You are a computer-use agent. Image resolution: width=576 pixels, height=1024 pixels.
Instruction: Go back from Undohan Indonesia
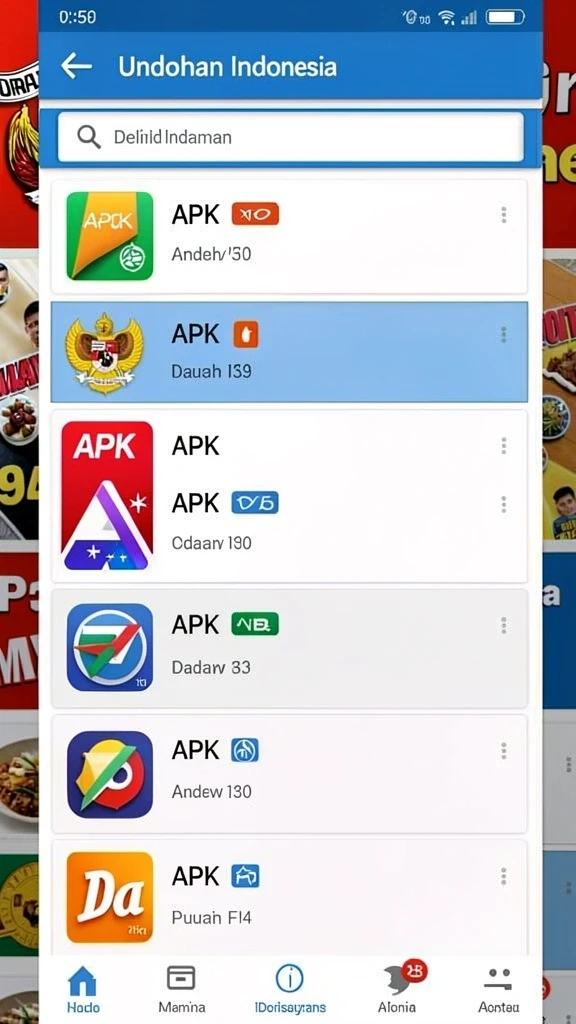tap(76, 66)
